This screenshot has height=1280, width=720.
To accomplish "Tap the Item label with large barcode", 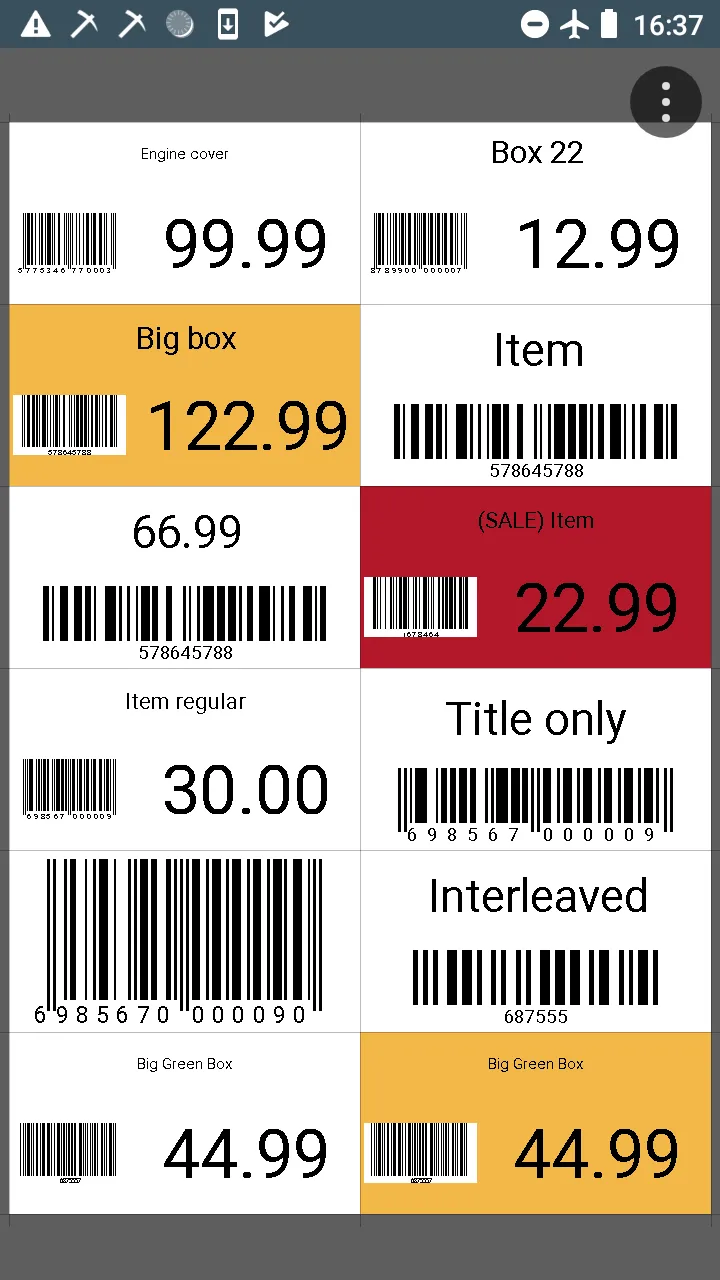I will point(536,396).
